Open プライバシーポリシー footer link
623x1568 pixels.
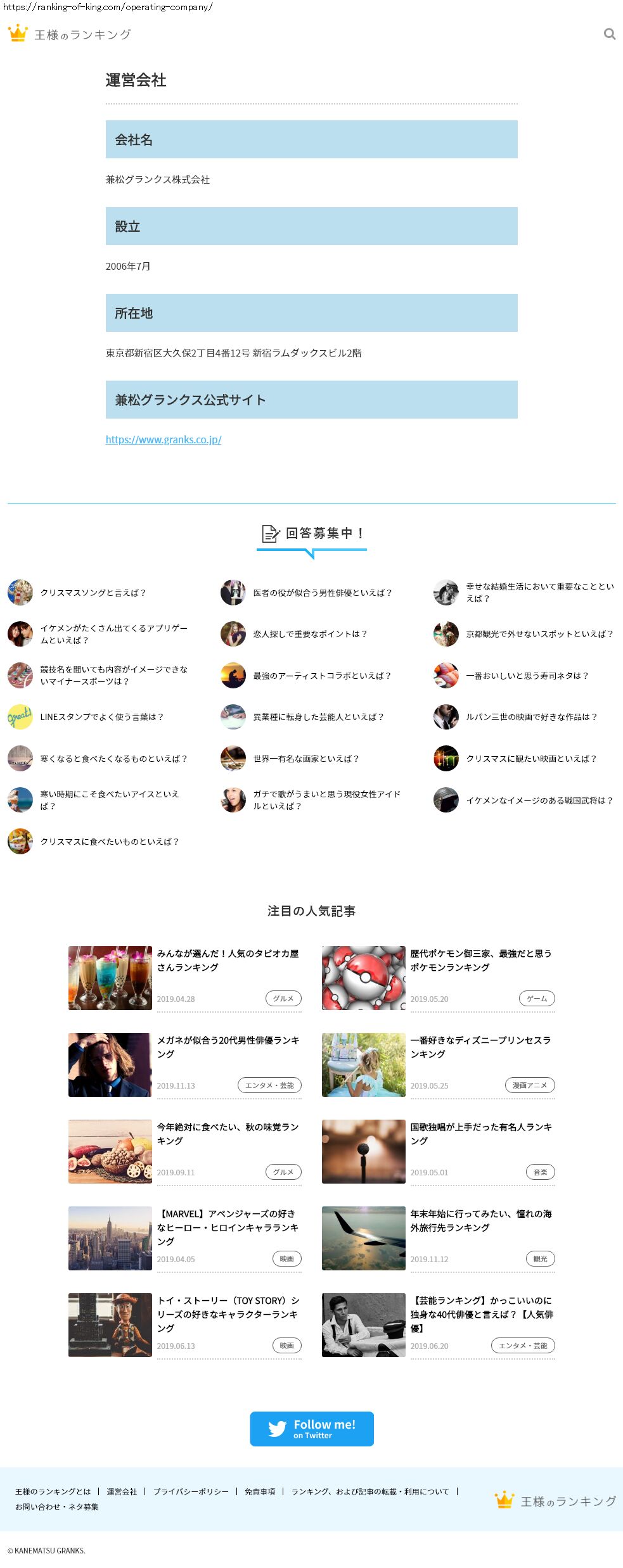[x=191, y=1491]
